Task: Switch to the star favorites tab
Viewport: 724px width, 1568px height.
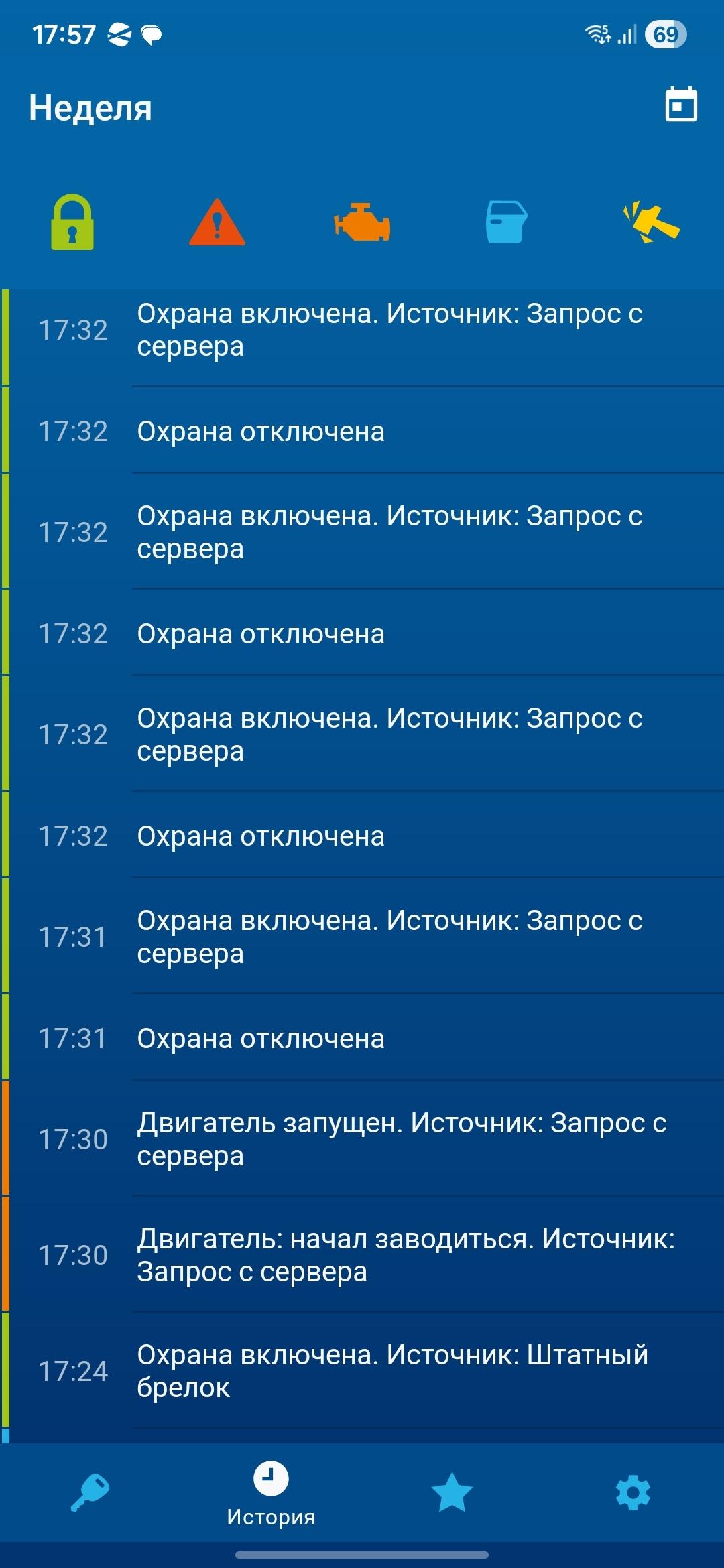Action: pos(452,1492)
